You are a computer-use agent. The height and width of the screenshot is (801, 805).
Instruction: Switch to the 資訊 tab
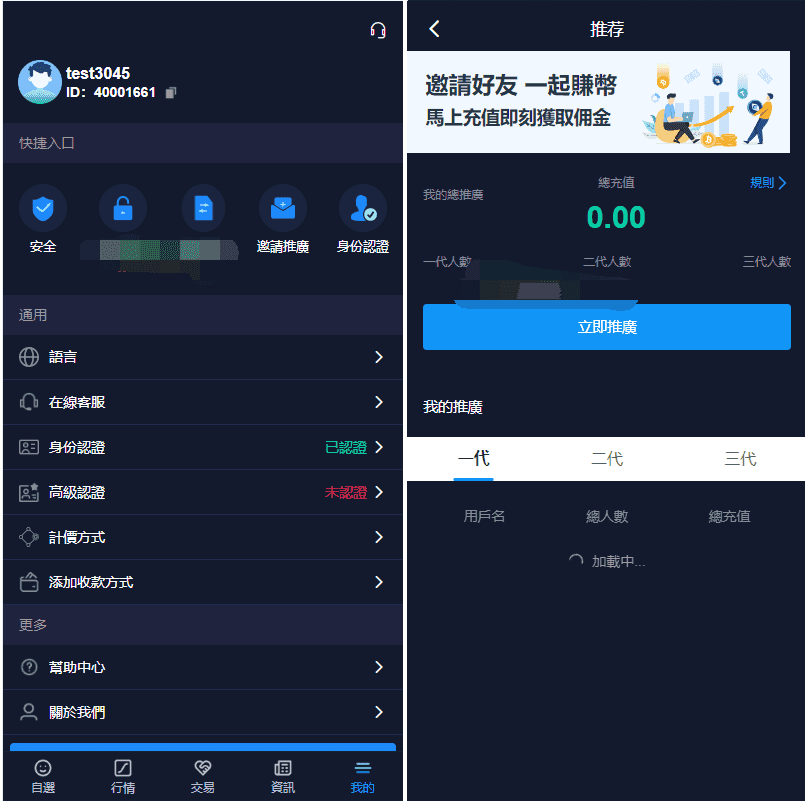(283, 776)
